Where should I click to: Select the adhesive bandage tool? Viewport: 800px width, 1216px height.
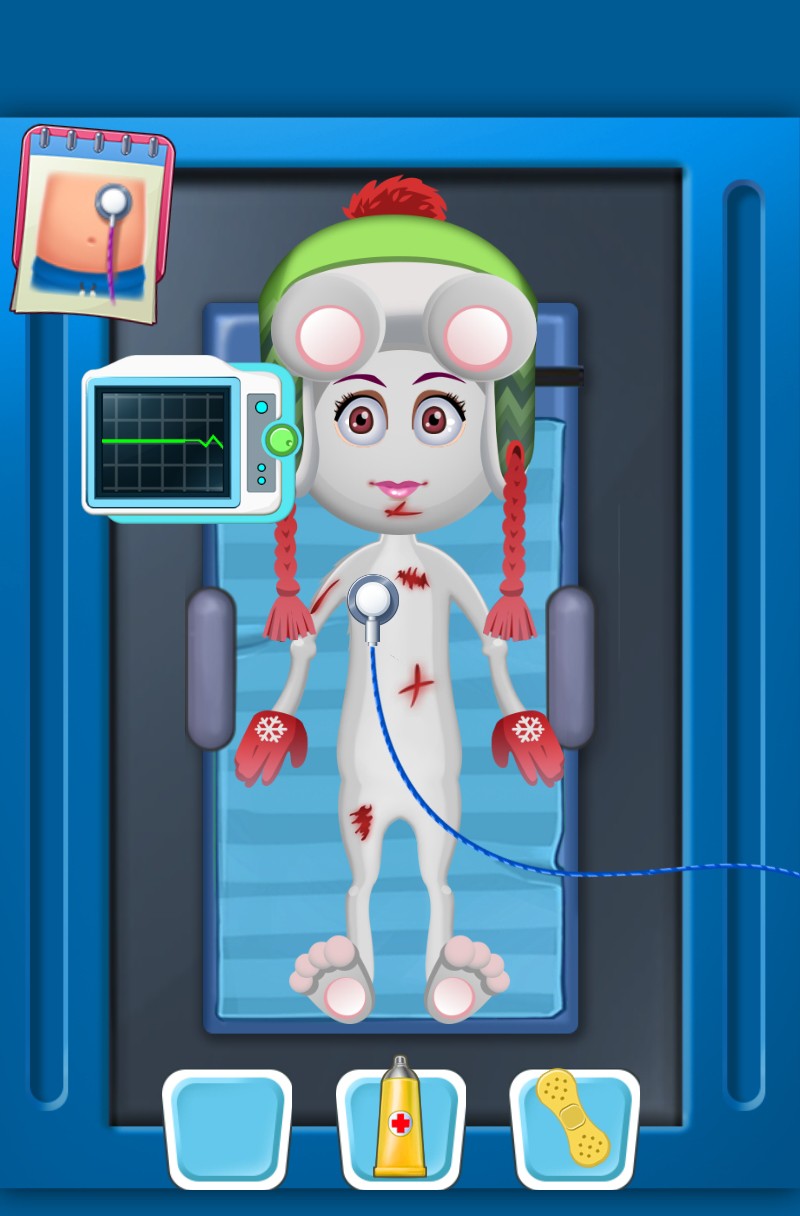[574, 1122]
